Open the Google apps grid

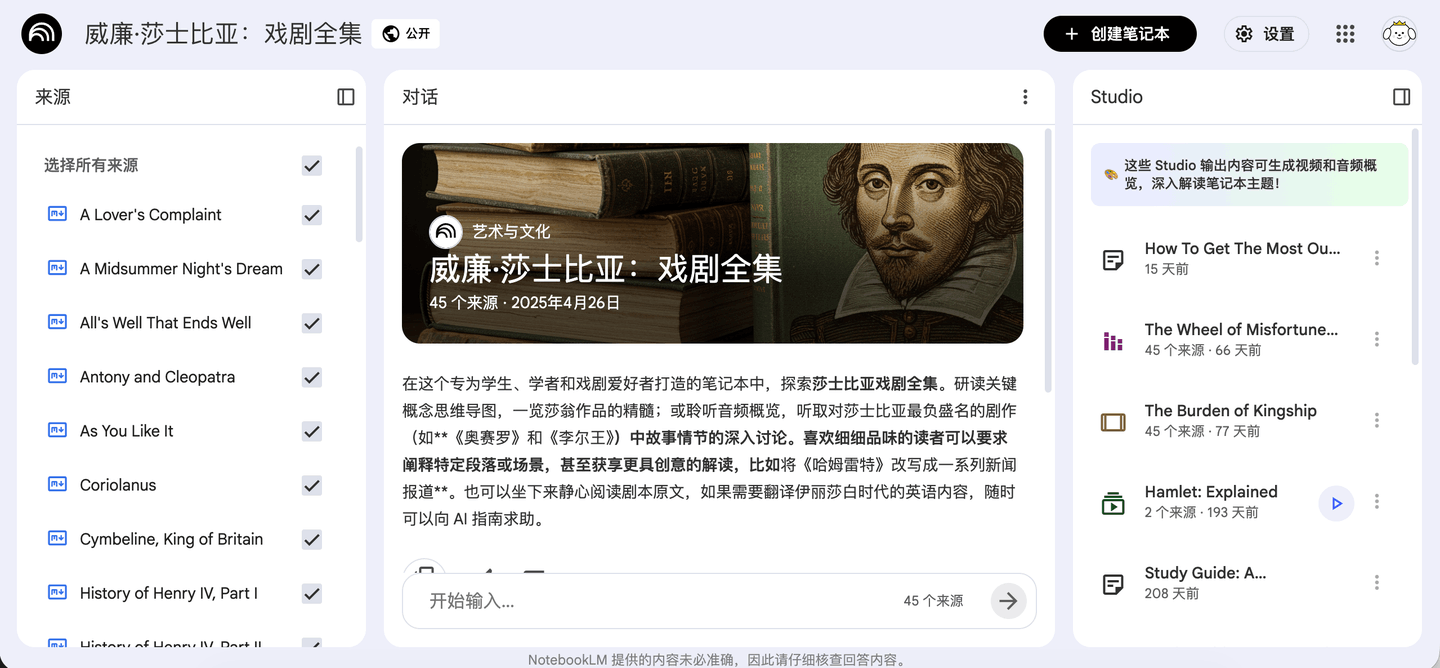[x=1345, y=34]
